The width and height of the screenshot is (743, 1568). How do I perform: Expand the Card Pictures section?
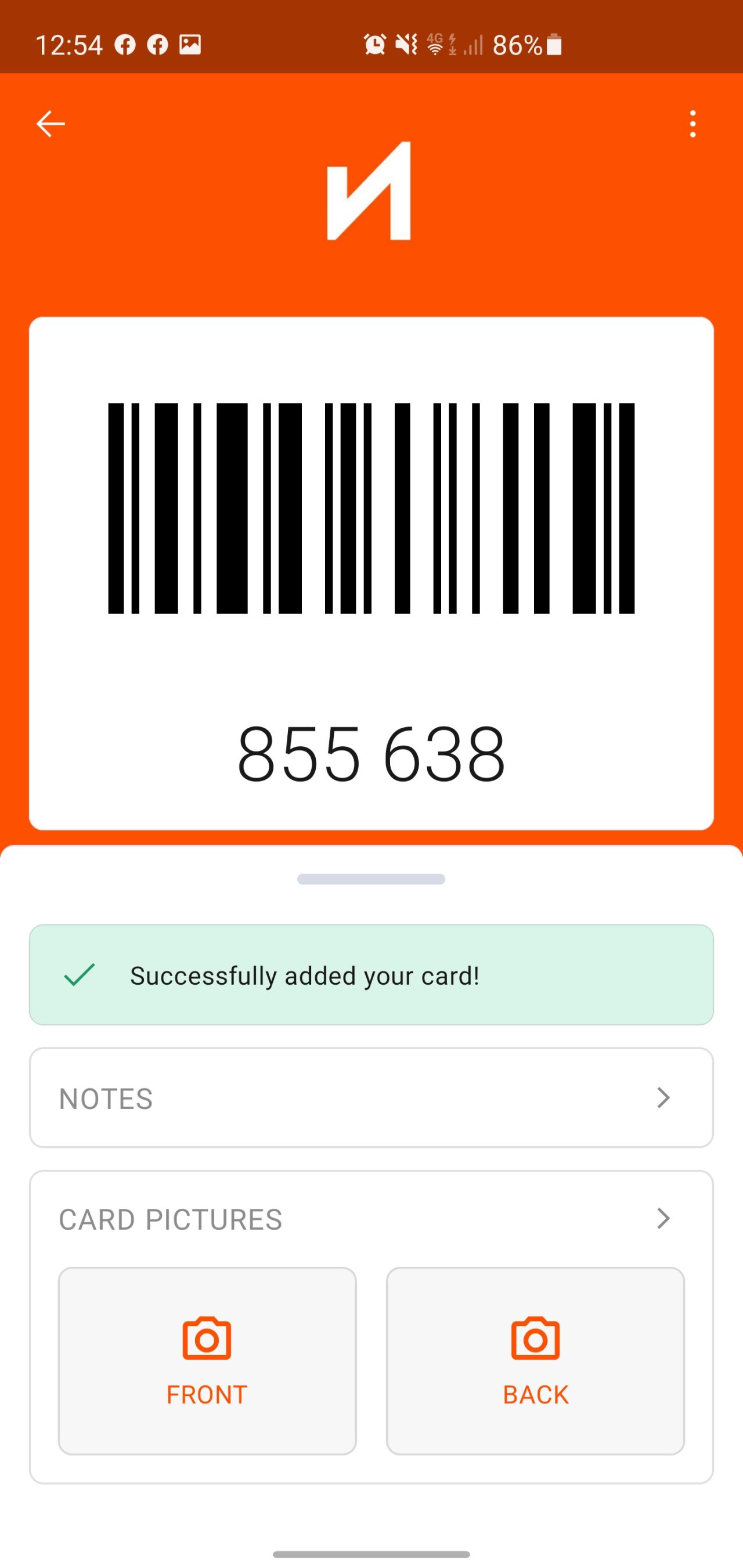[371, 1219]
